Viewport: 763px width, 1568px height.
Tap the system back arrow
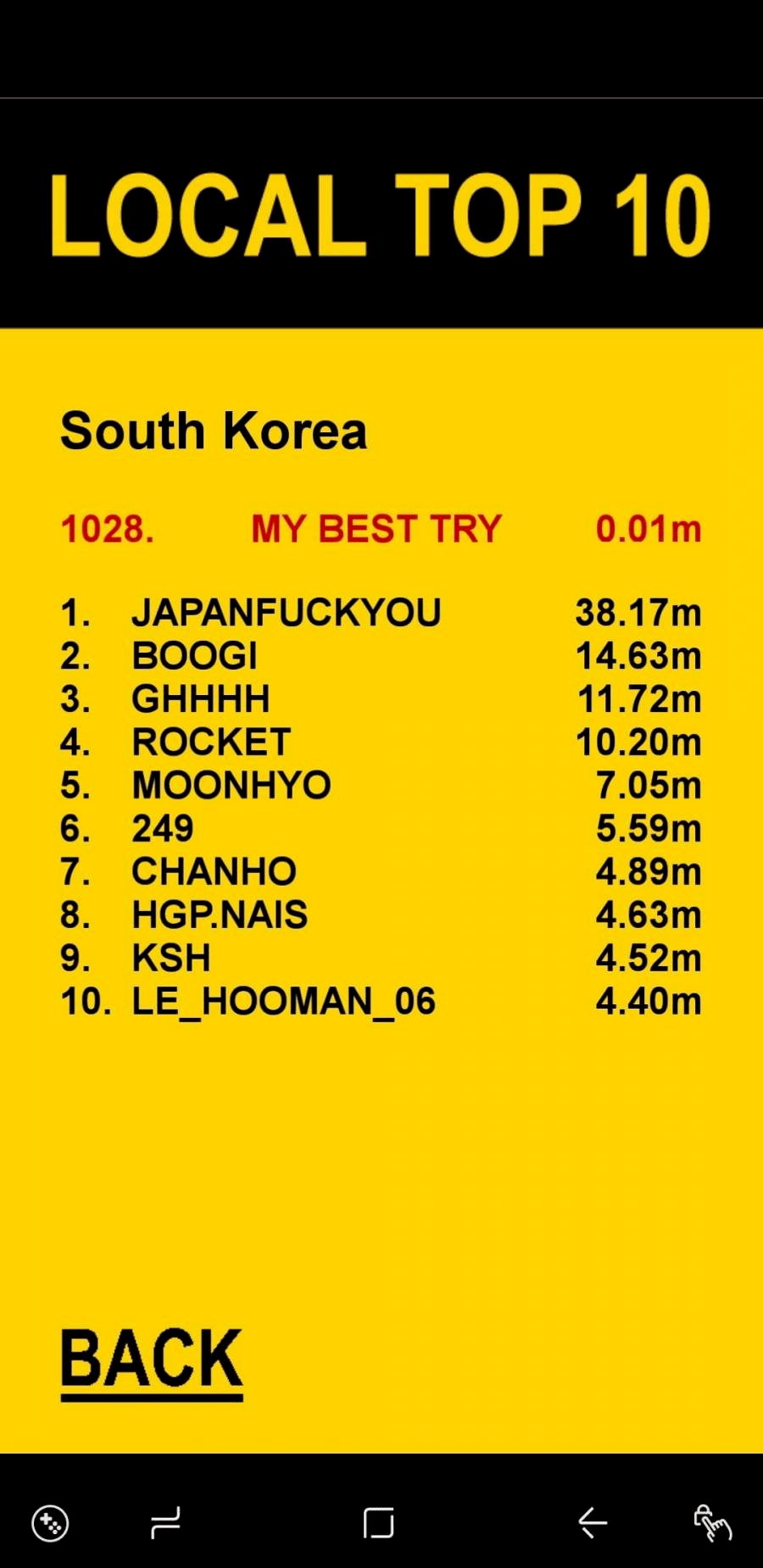(x=593, y=1523)
